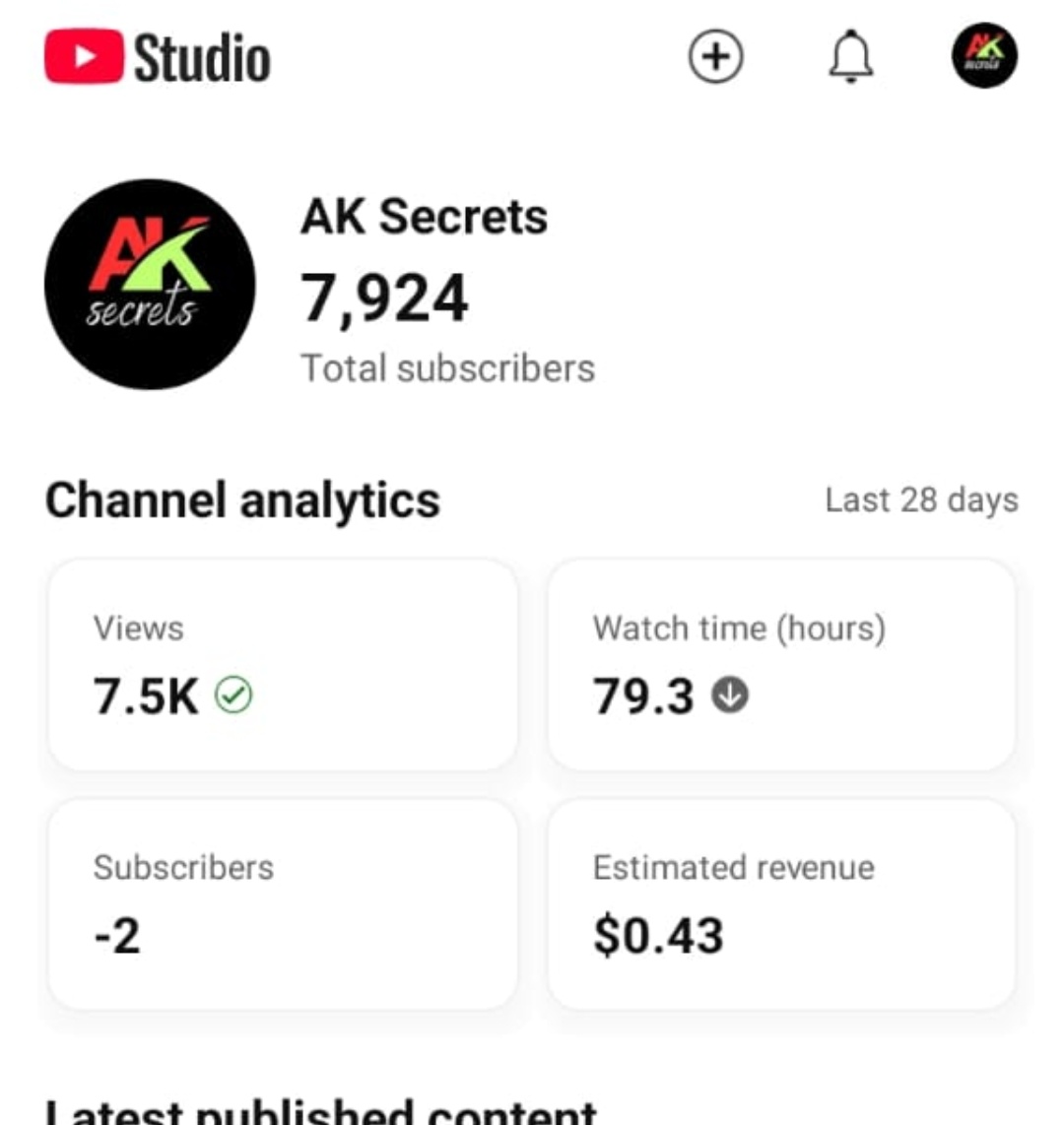Tap the down-arrow indicator beside watch time

[730, 695]
